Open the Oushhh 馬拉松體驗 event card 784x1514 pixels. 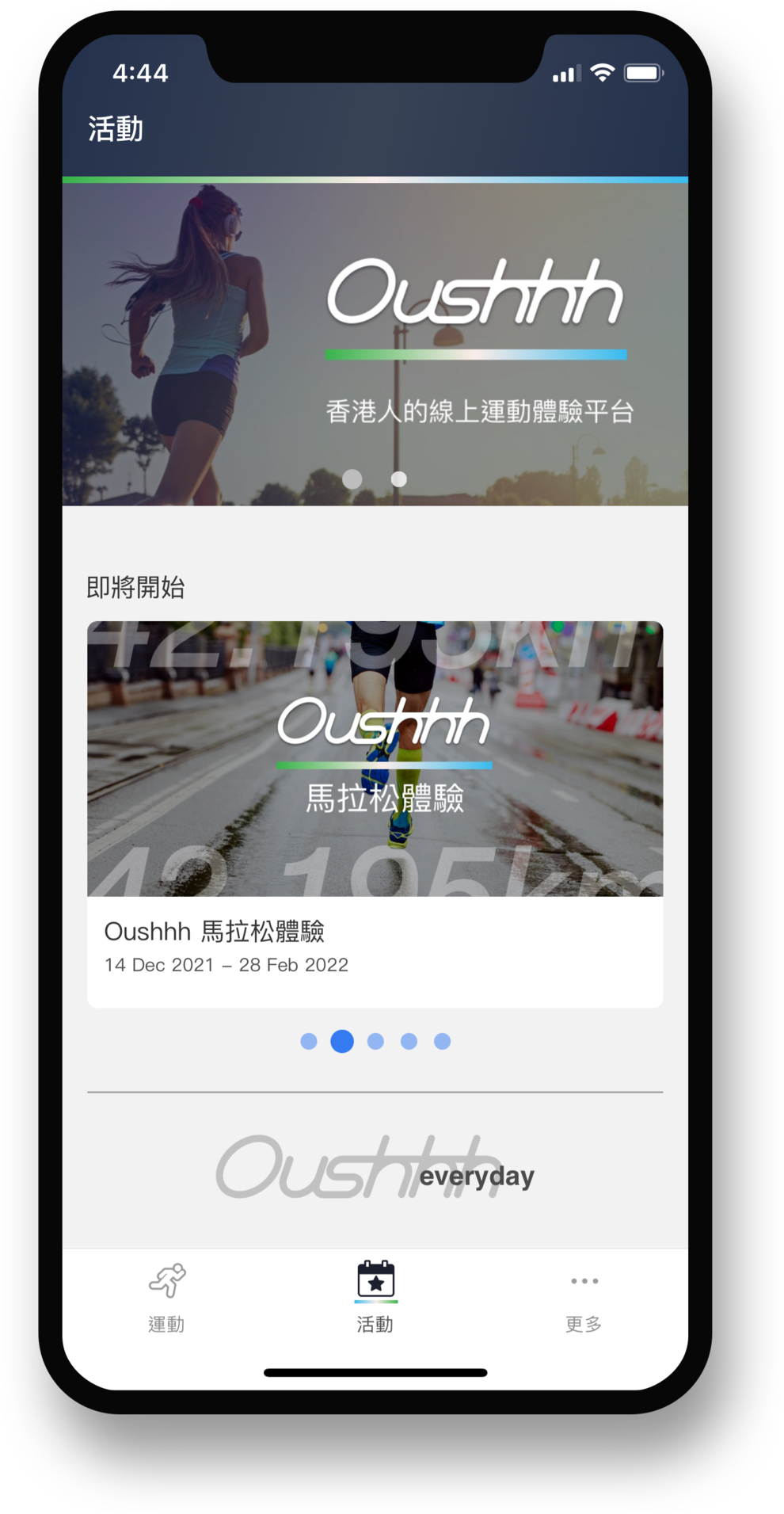pyautogui.click(x=375, y=814)
